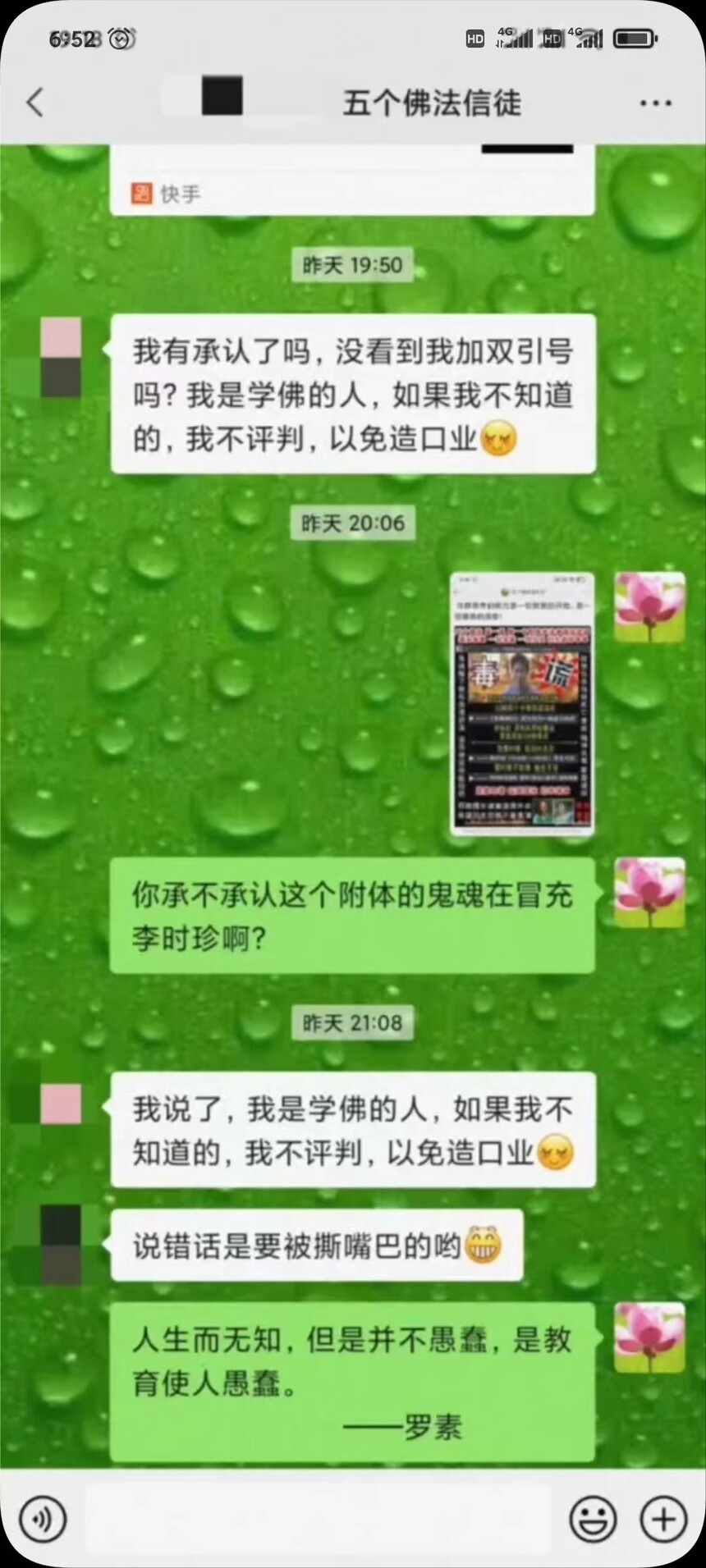Open the image sent at 20:06

click(x=523, y=704)
